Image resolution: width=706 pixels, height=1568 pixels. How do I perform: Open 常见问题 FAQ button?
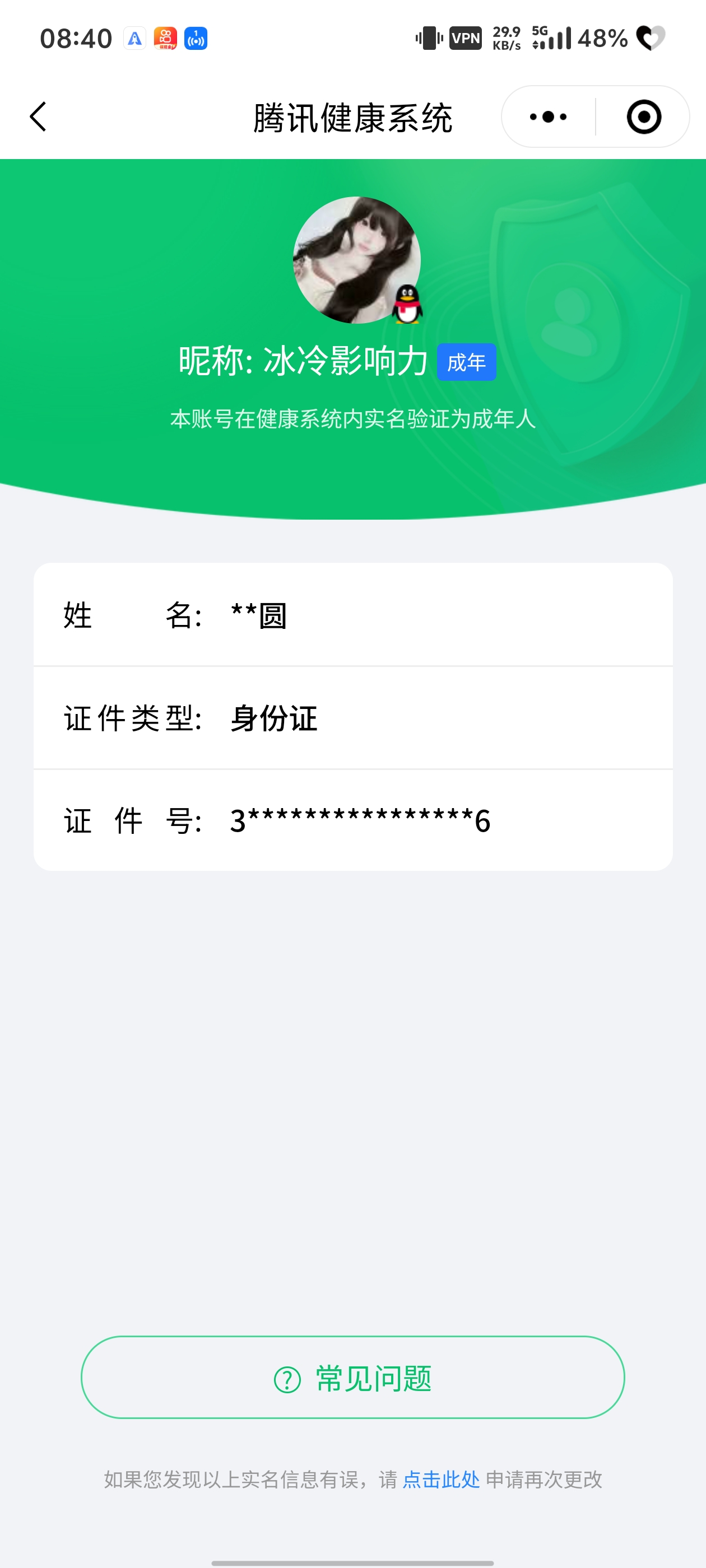[352, 1378]
